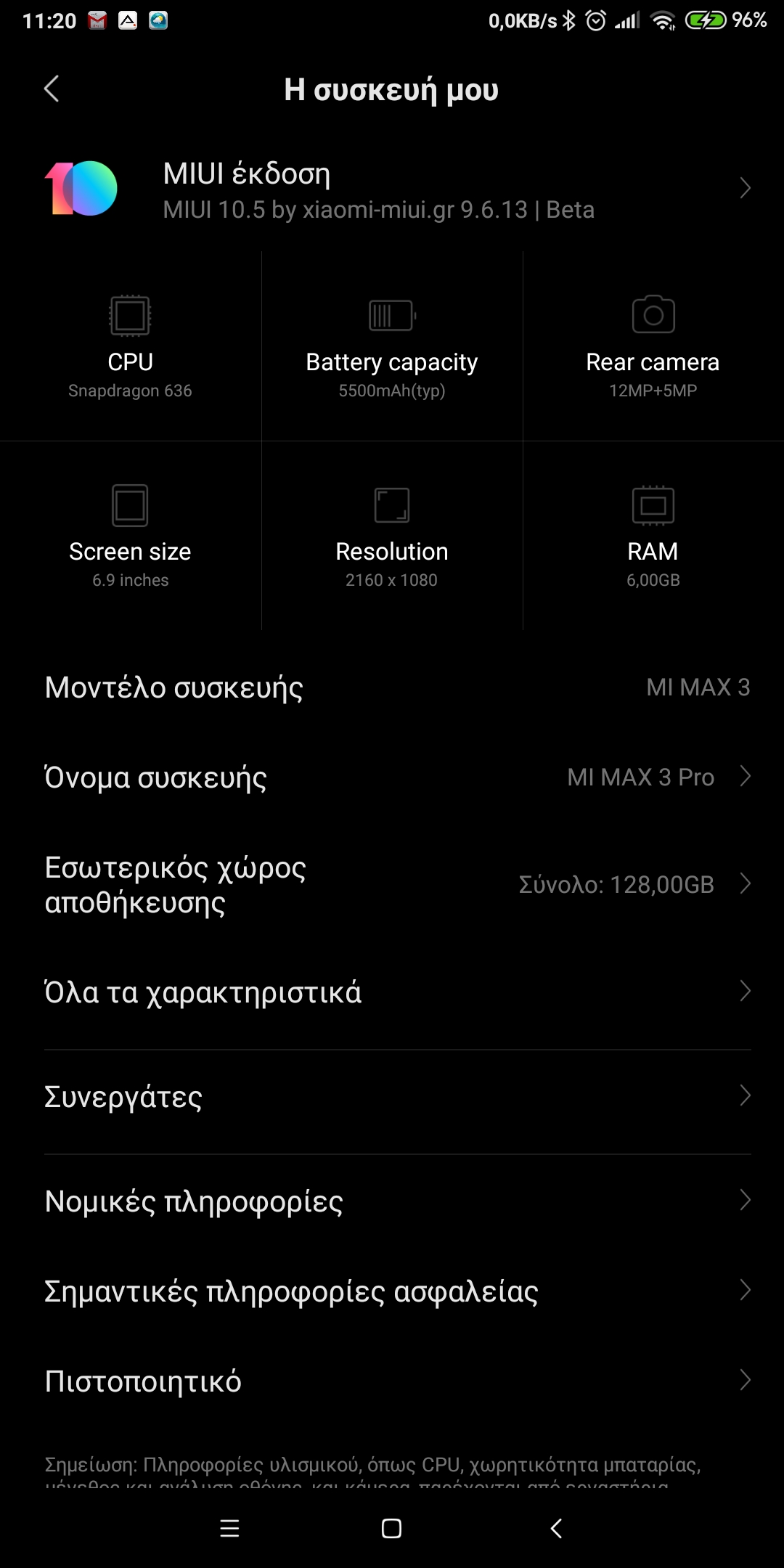The height and width of the screenshot is (1568, 784).
Task: Open Όνομα συσκευής device name row
Action: coord(392,777)
